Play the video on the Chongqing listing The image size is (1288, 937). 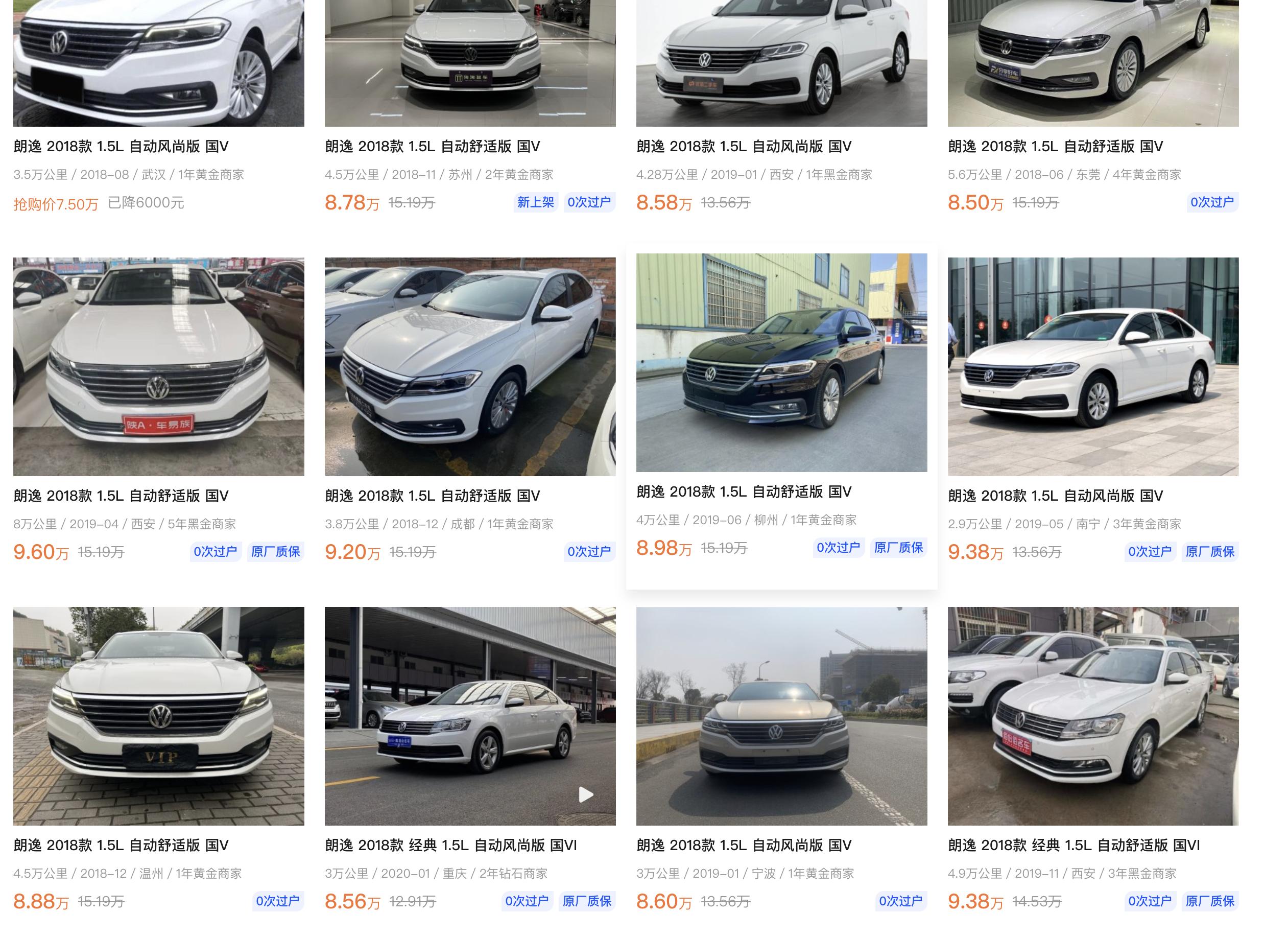(585, 794)
